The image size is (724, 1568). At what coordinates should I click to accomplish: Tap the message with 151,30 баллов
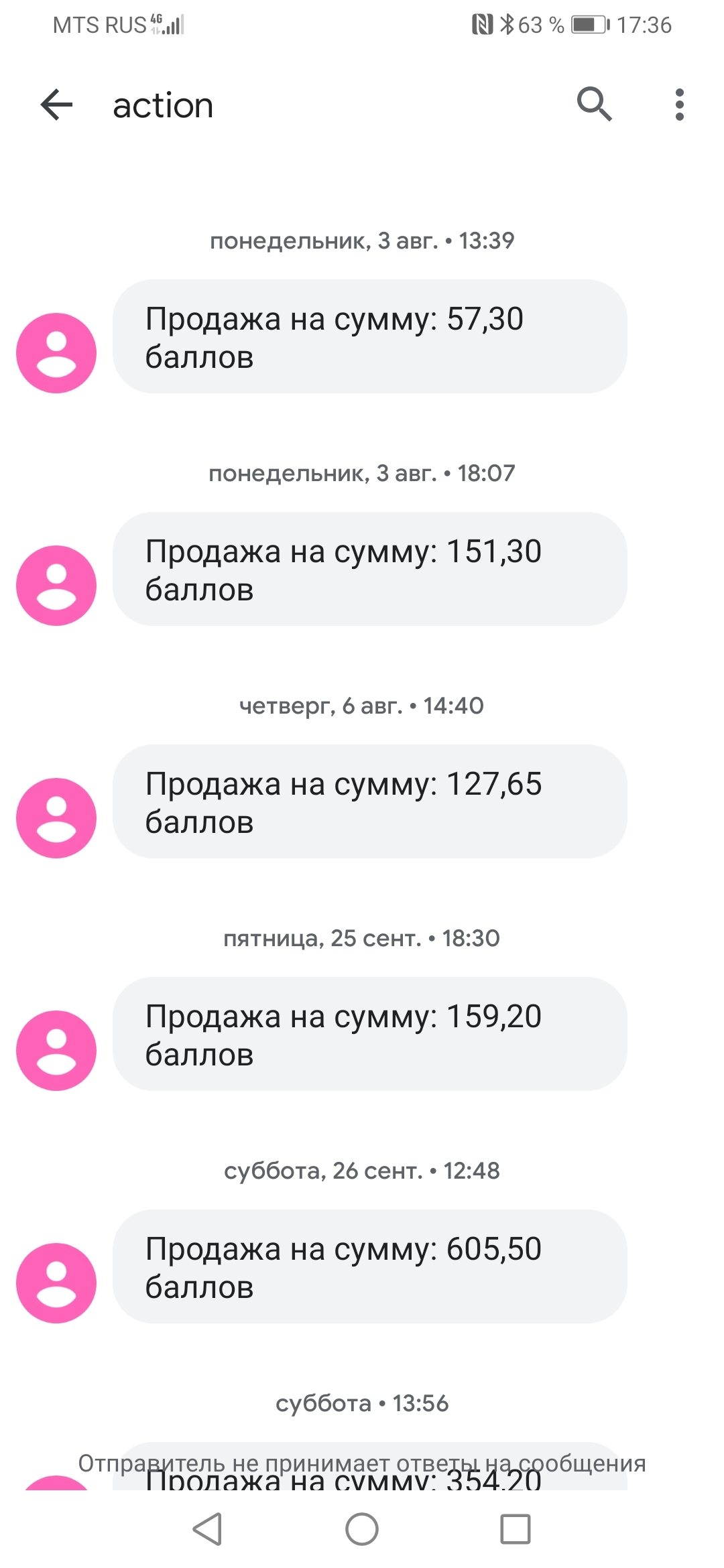click(369, 569)
